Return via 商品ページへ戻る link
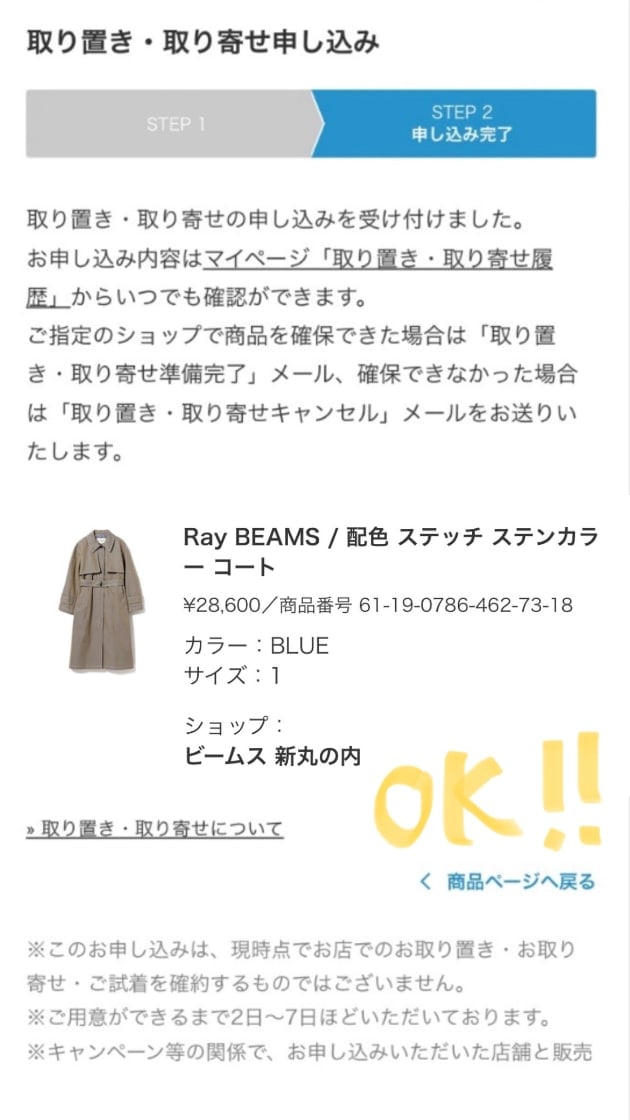 (508, 881)
